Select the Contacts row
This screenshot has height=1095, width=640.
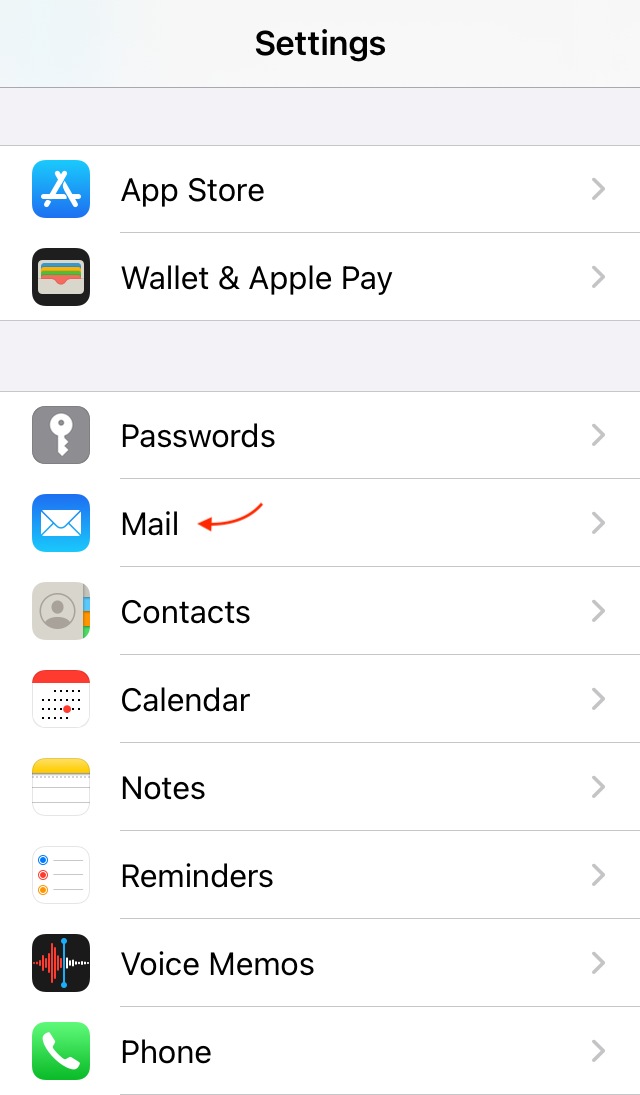(320, 611)
